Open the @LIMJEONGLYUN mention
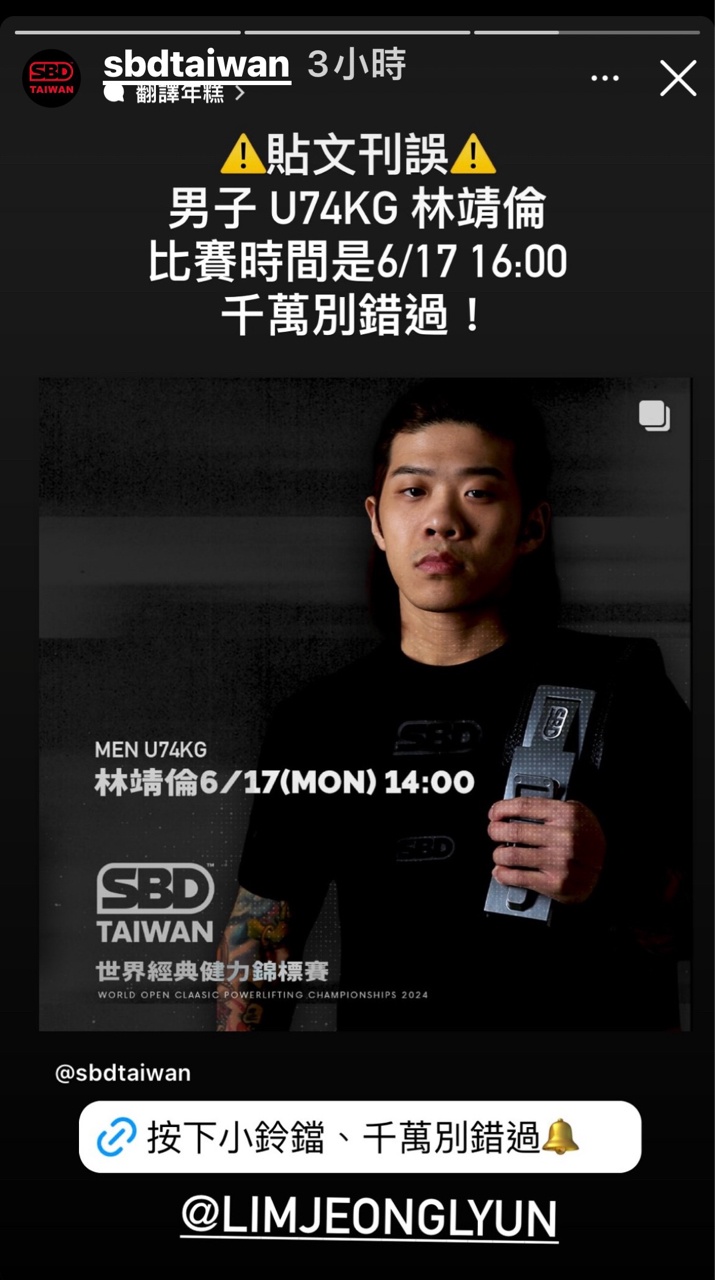715x1280 pixels. tap(369, 1218)
